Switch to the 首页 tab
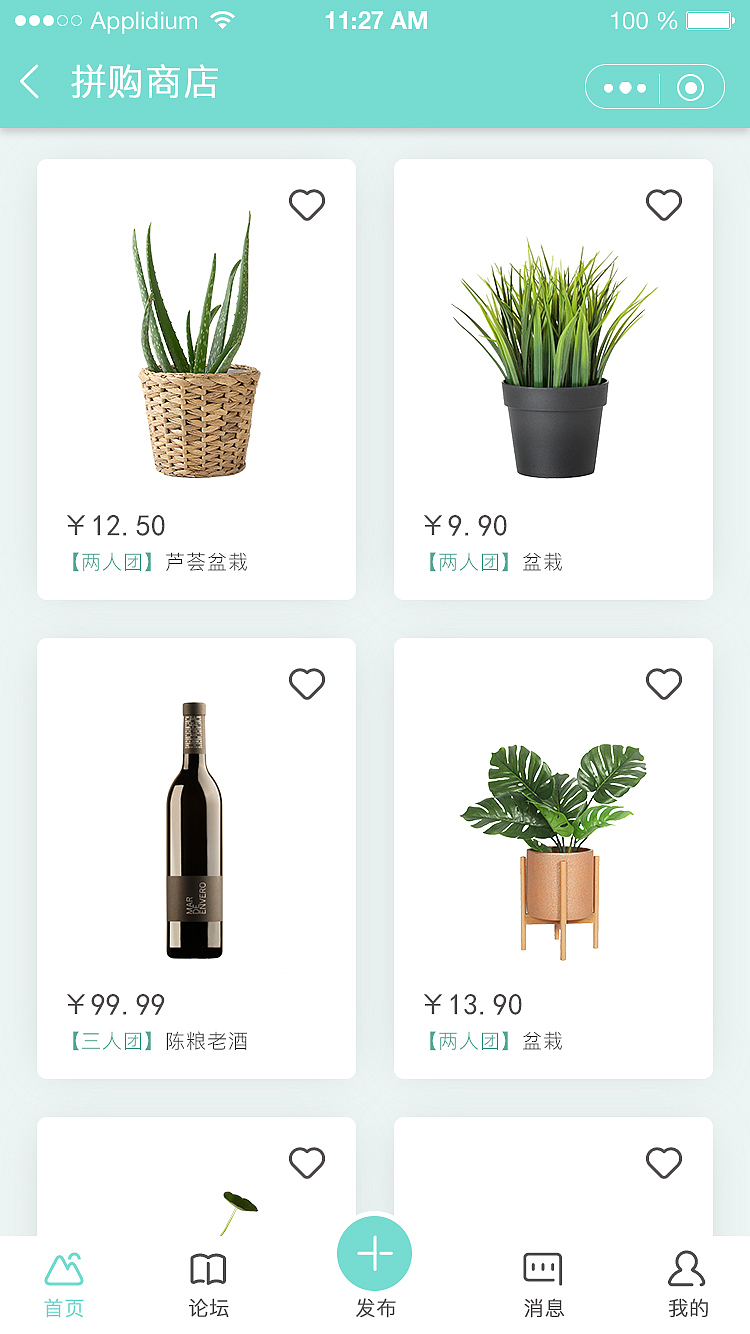Viewport: 750px width, 1334px height. (64, 1284)
